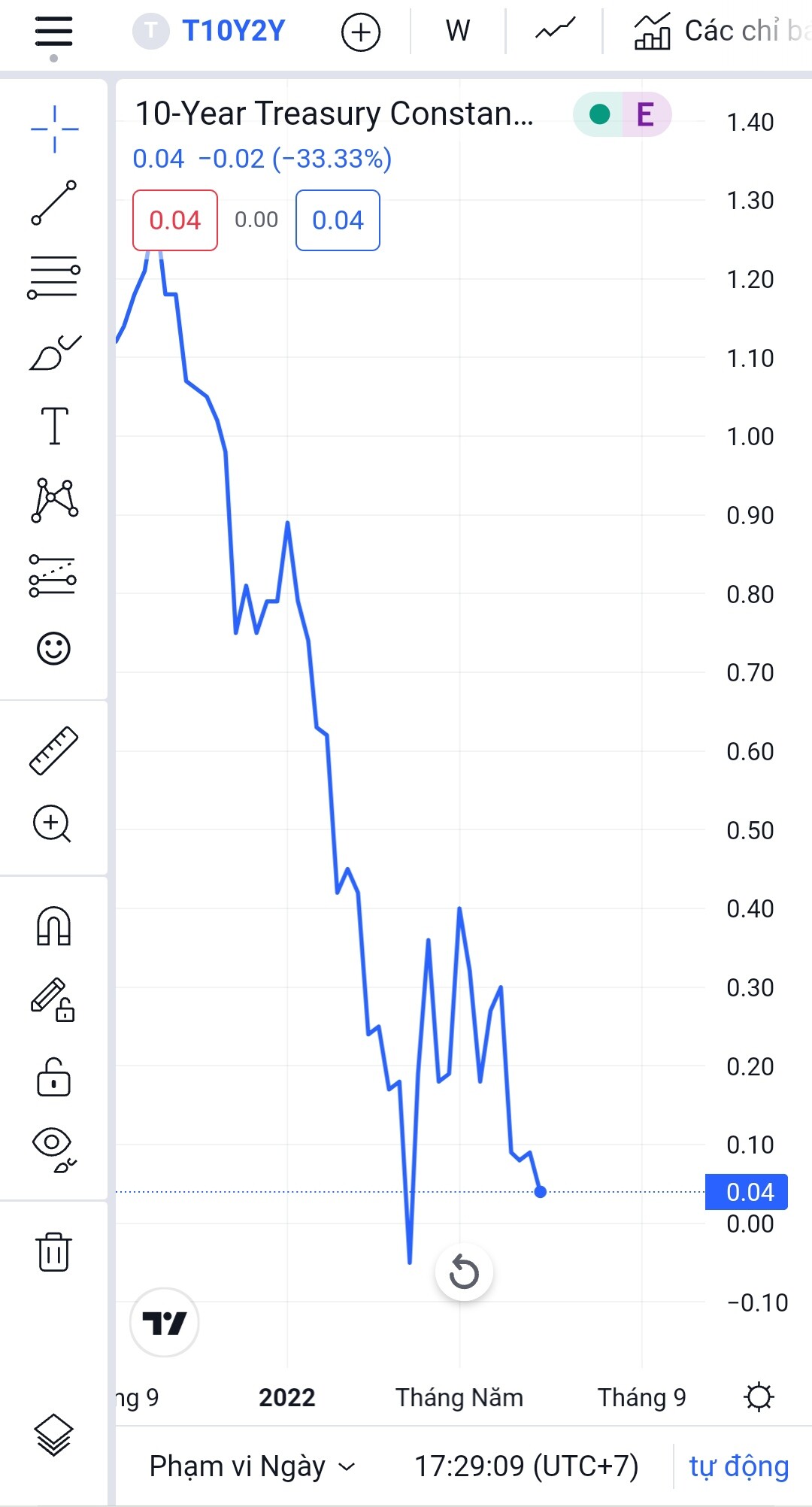Open the hamburger main menu
Viewport: 812px width, 1507px height.
click(x=53, y=32)
